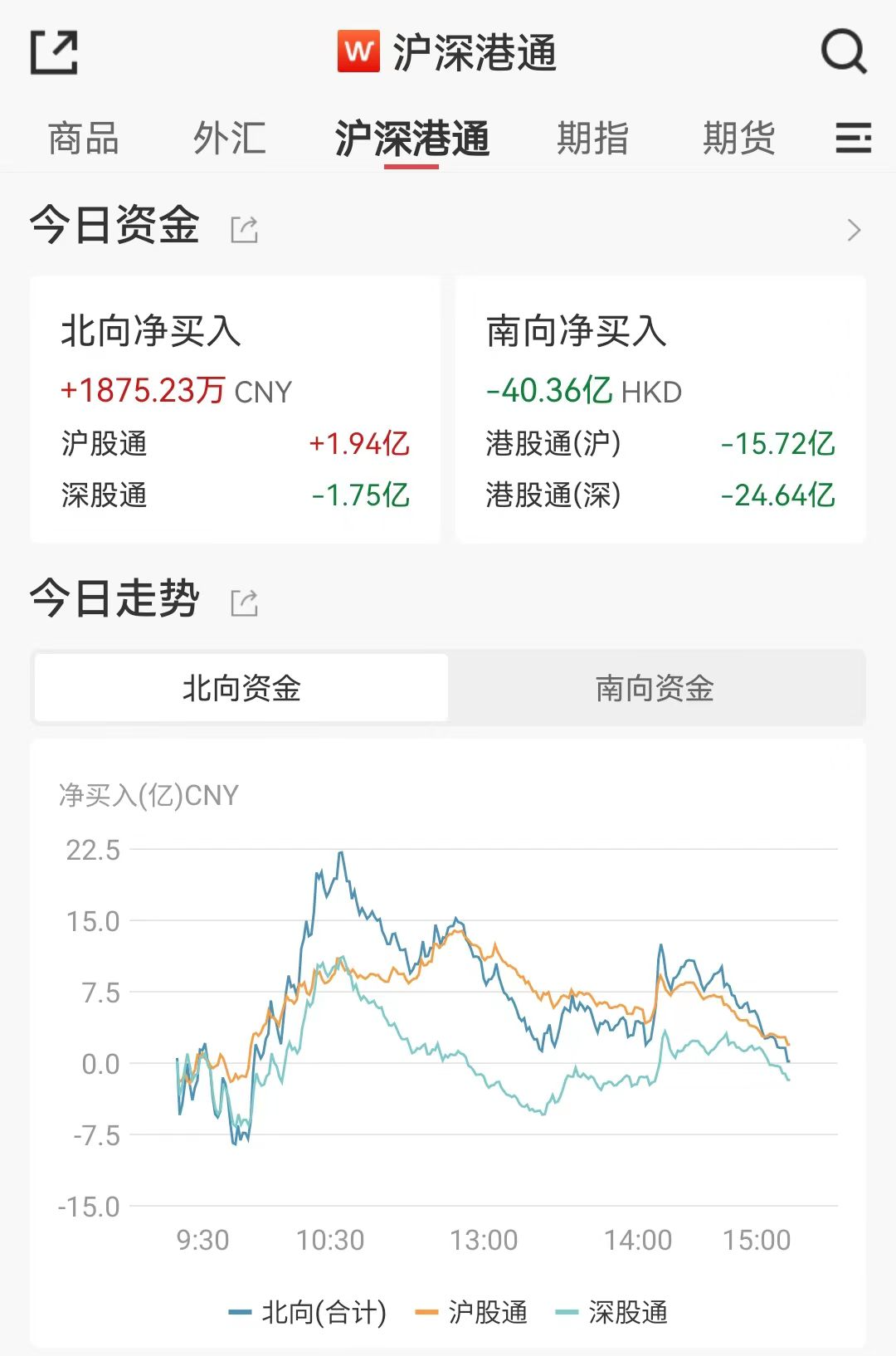Viewport: 896px width, 1356px height.
Task: Click the share icon next to 今日走势
Action: tap(242, 602)
